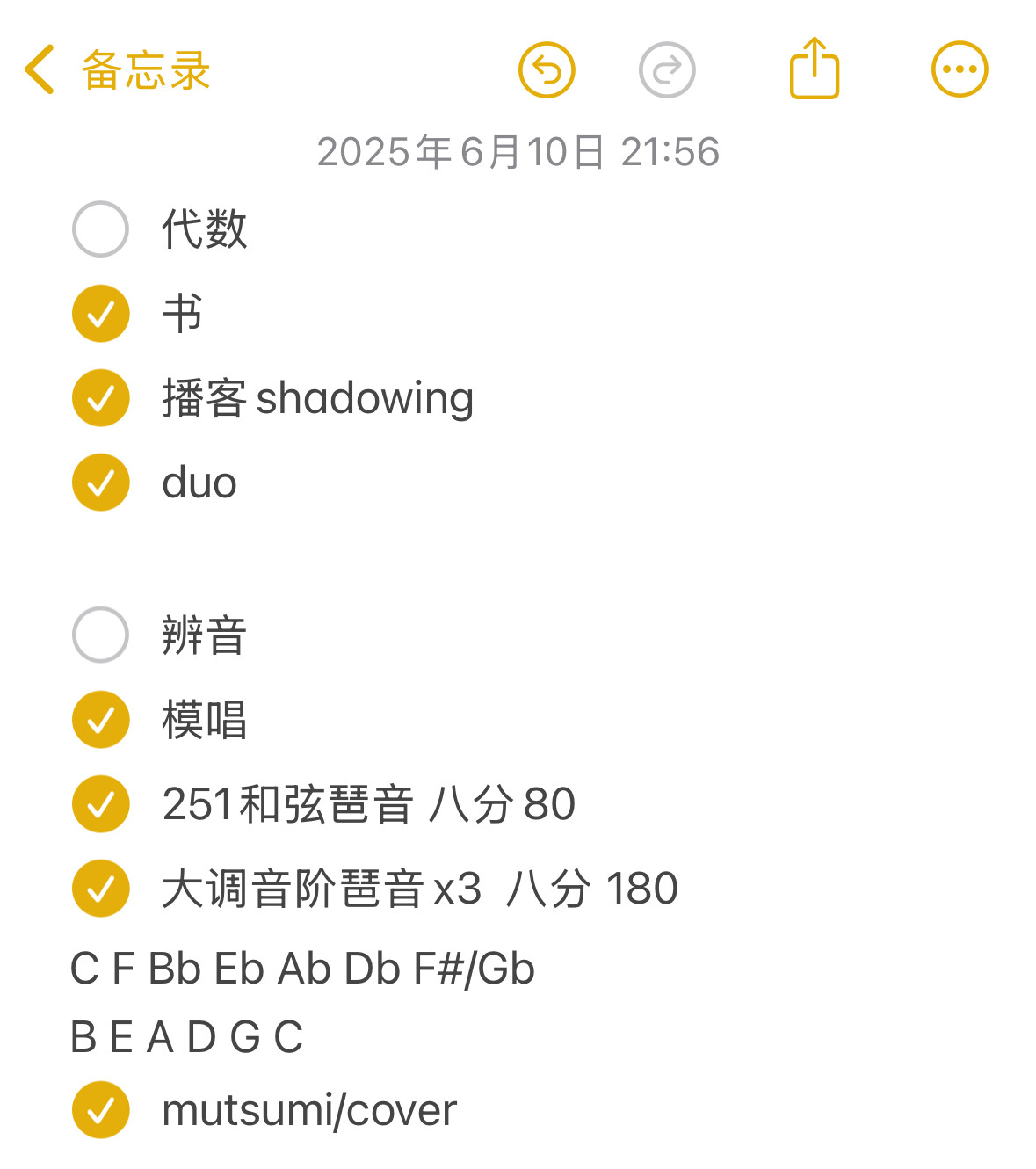Image resolution: width=1036 pixels, height=1169 pixels.
Task: Mark 辨音 as done
Action: 101,635
